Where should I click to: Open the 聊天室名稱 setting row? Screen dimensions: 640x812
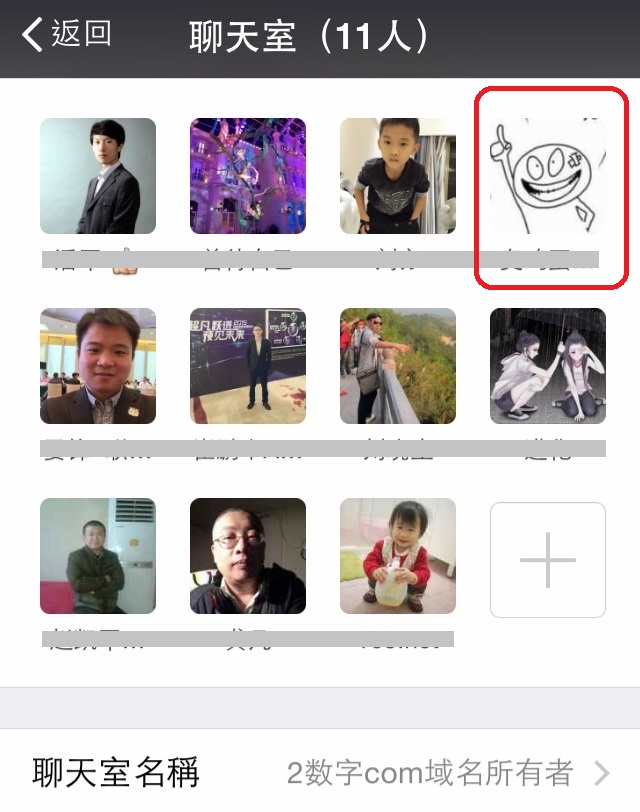(320, 772)
